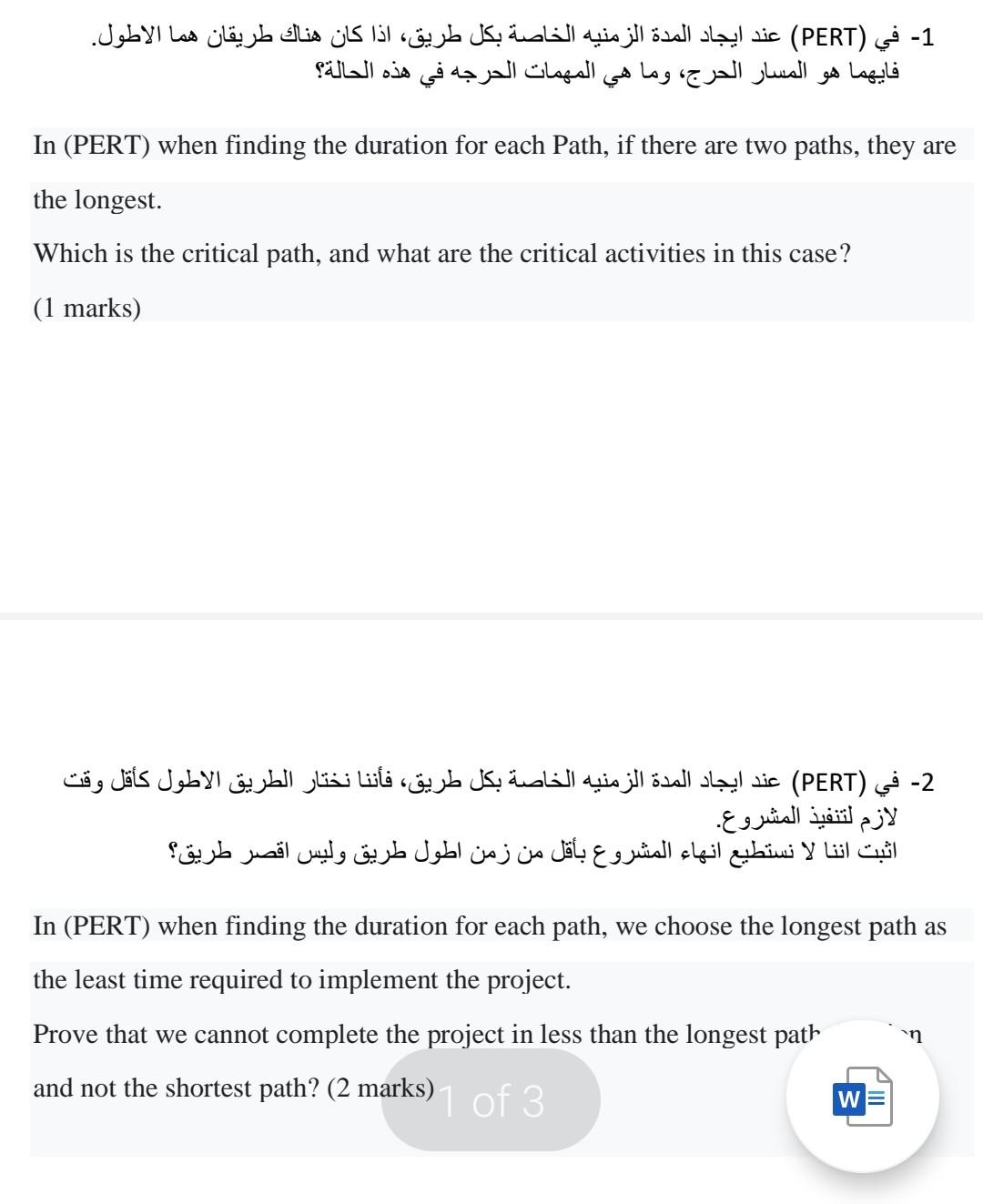Select the '(1 marks)' label in question 1
This screenshot has width=983, height=1204.
(86, 307)
